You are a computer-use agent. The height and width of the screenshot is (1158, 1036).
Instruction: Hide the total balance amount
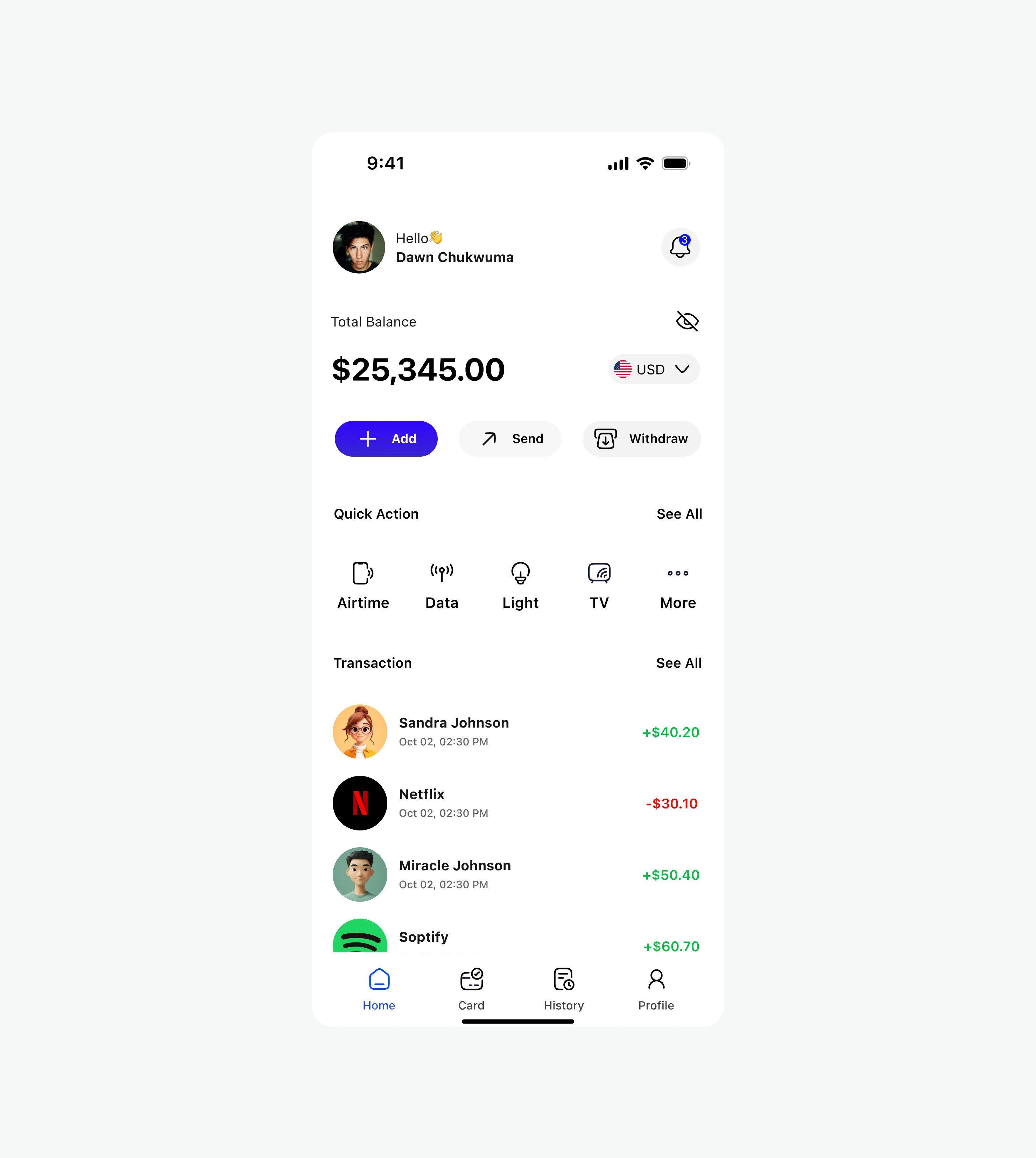687,321
